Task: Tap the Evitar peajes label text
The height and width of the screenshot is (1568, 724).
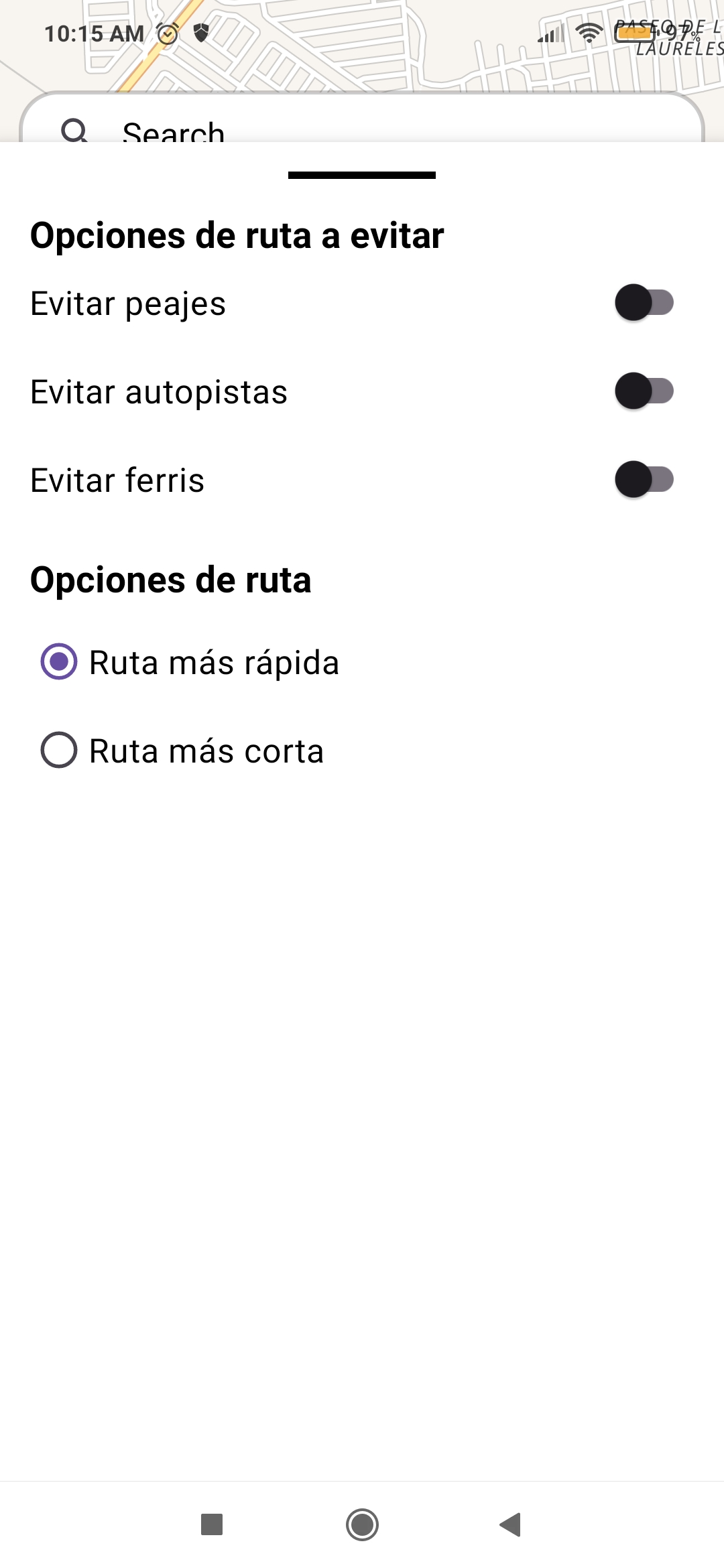Action: click(x=129, y=304)
